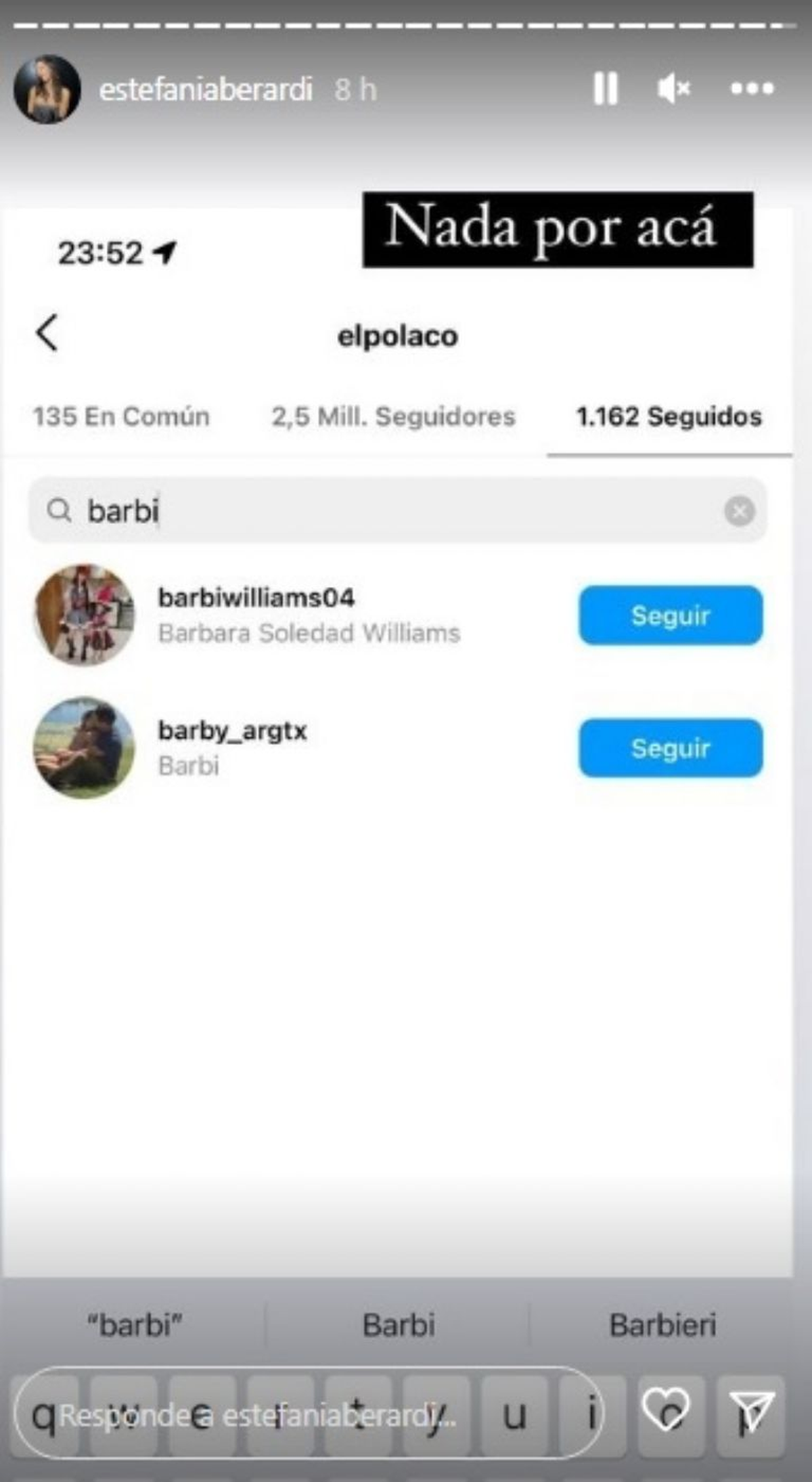
Task: Pause the story playback
Action: coord(605,89)
